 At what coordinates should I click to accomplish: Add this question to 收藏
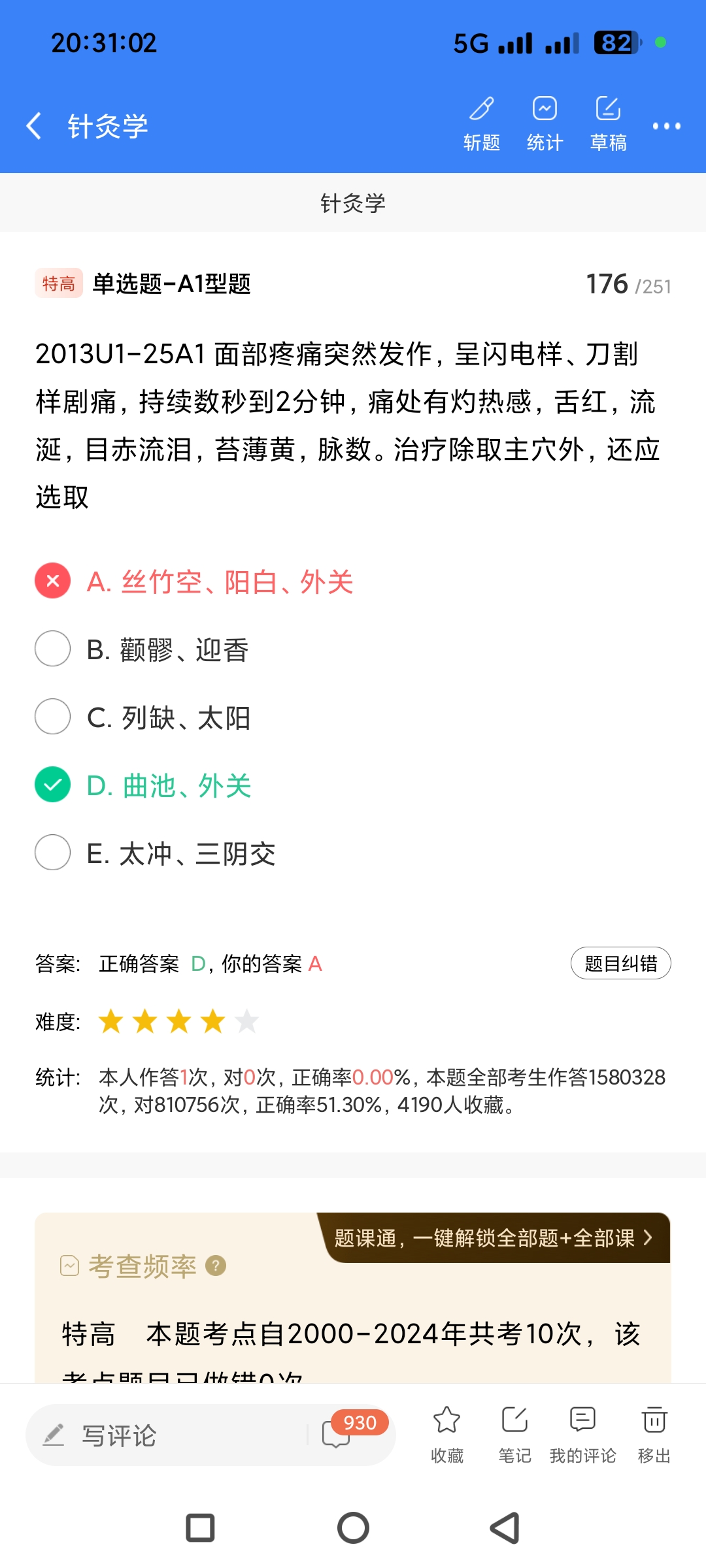coord(447,1433)
